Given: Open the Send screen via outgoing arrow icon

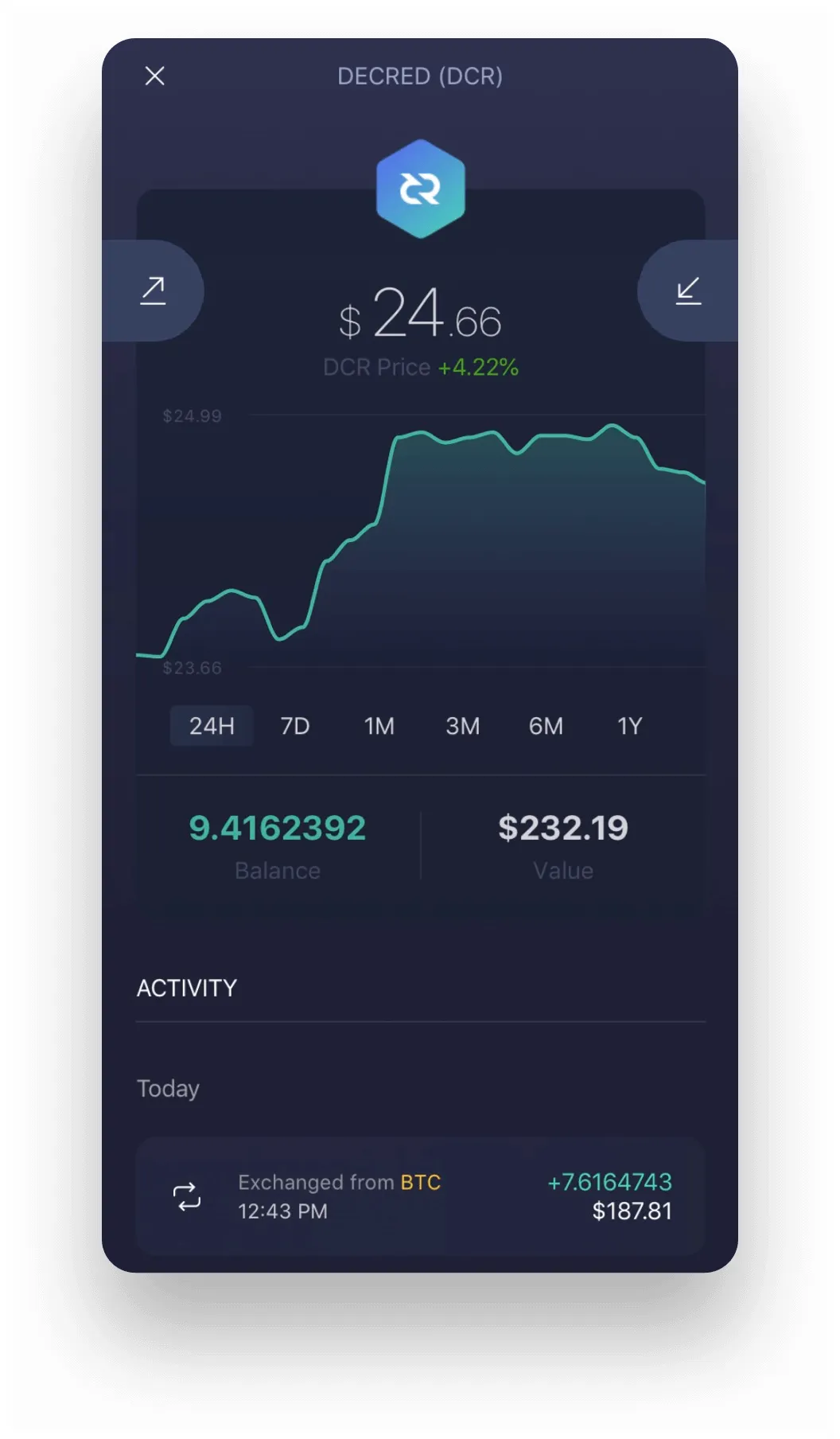Looking at the screenshot, I should 154,291.
